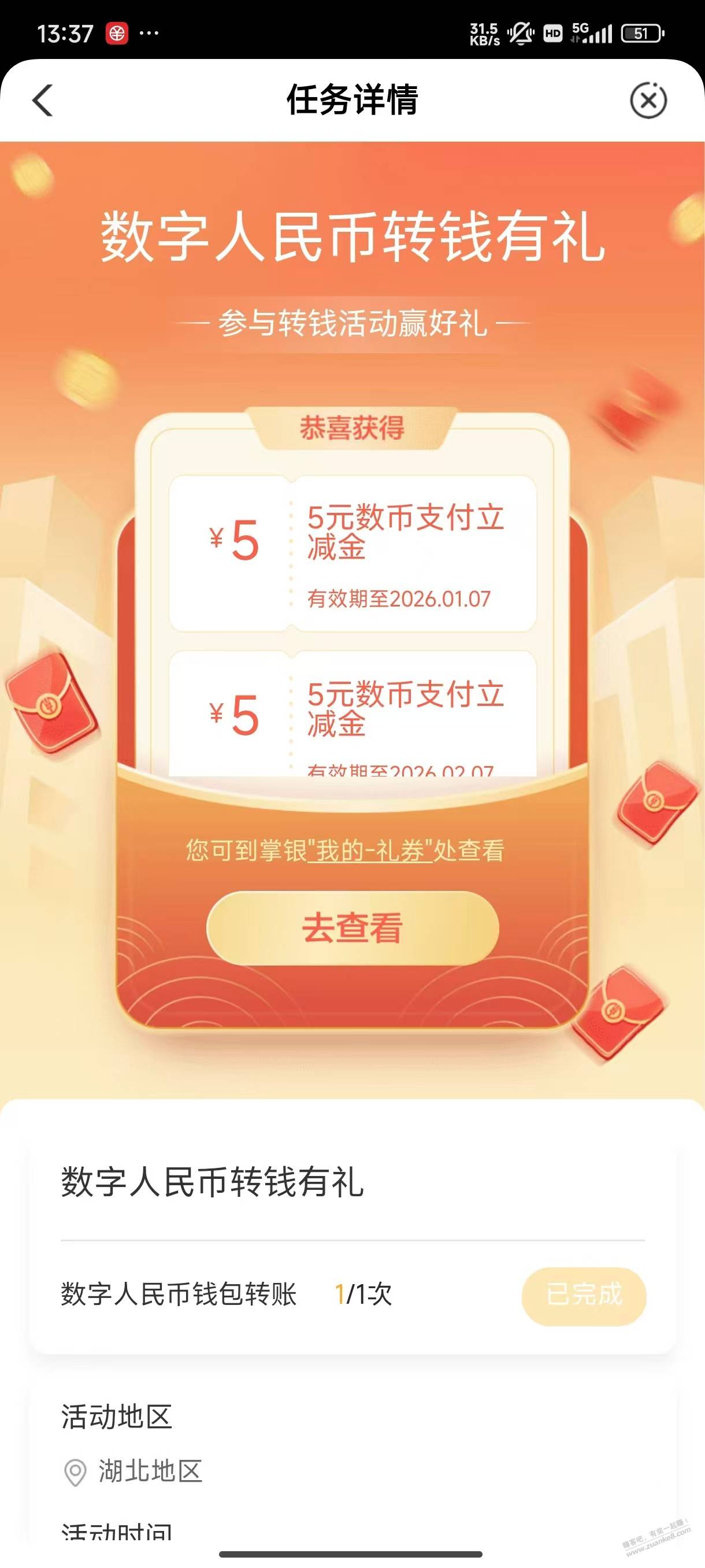The image size is (705, 1568).
Task: Open the underlined 我的-礼券 link
Action: coord(370,850)
